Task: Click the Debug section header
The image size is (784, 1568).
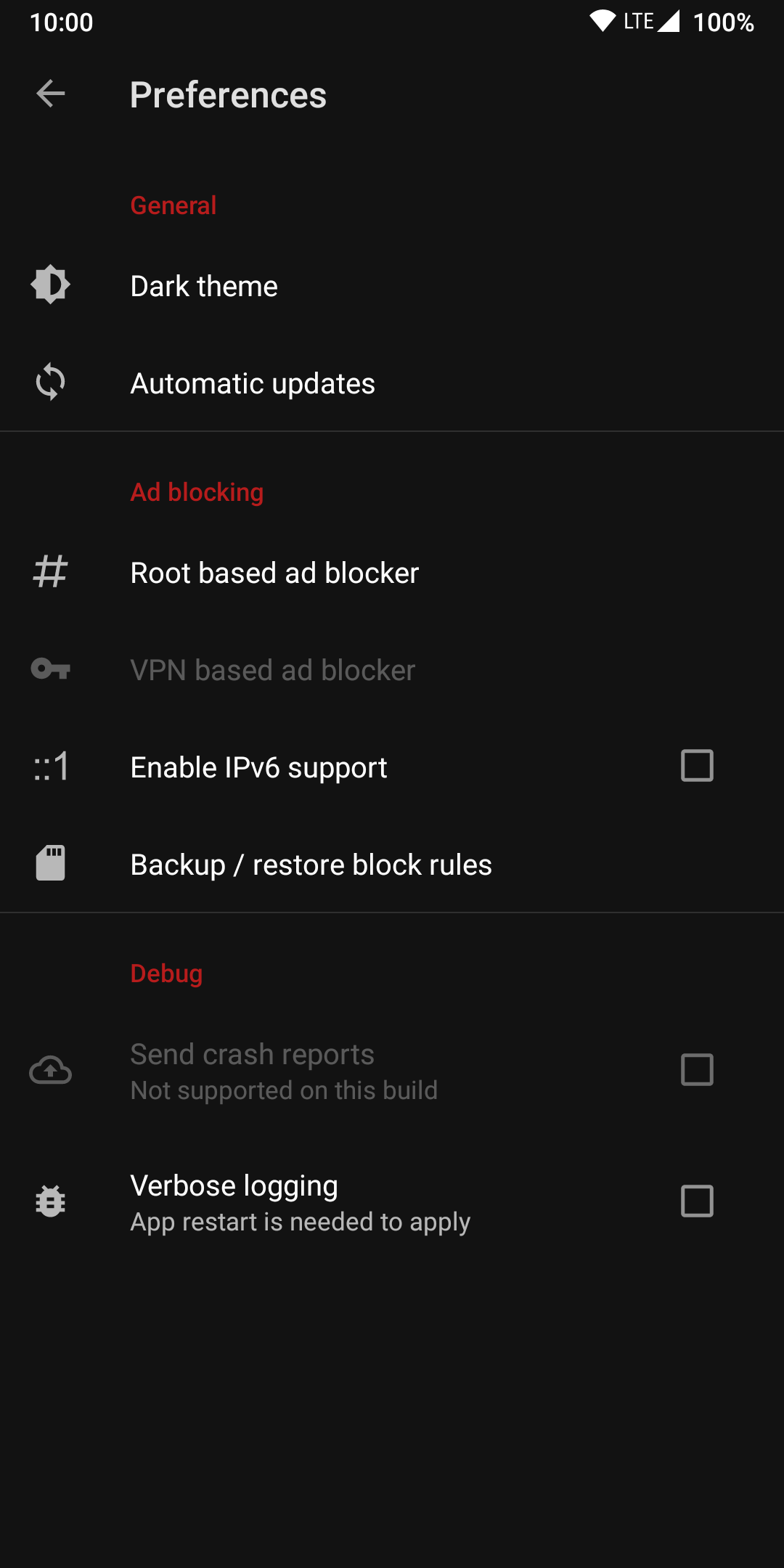Action: 166,973
